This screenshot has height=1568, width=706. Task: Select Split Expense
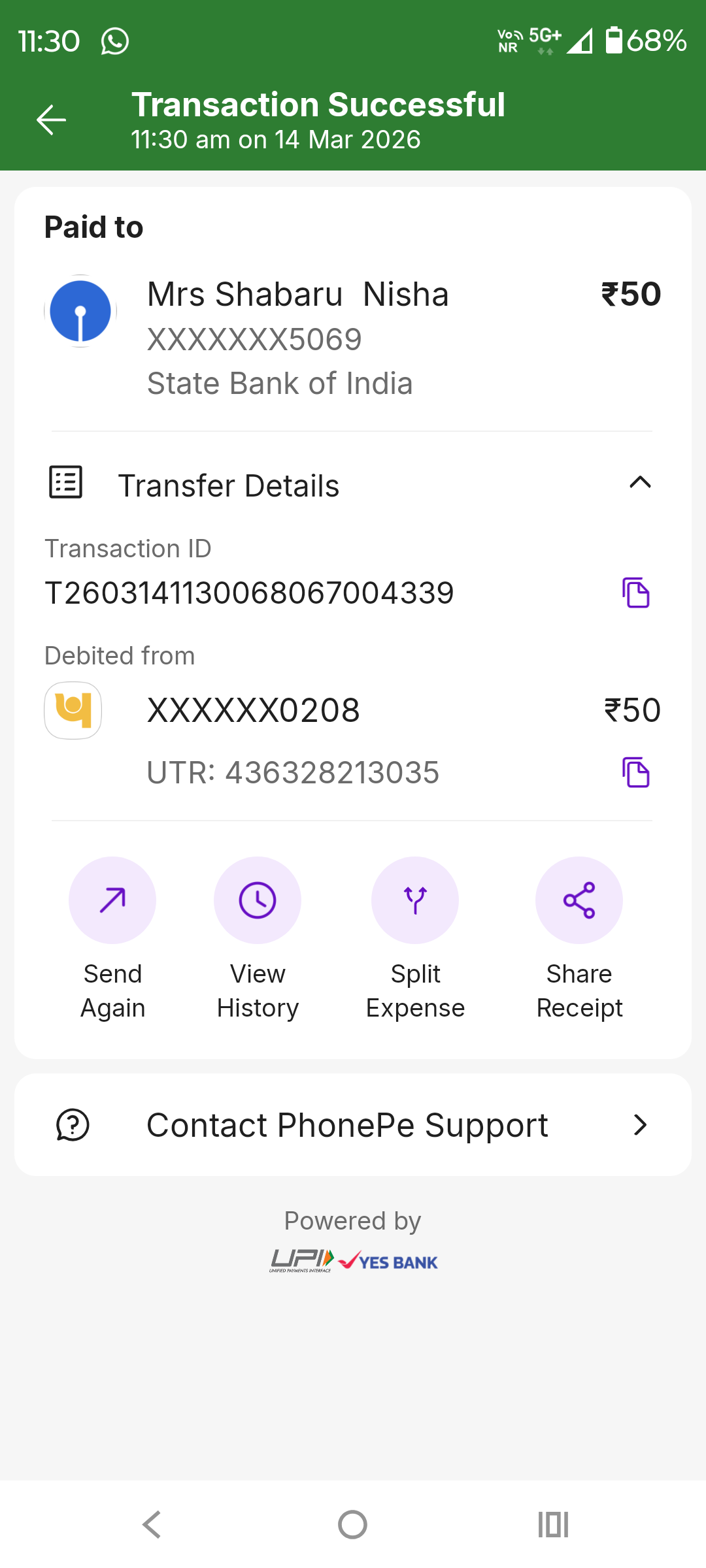click(415, 900)
